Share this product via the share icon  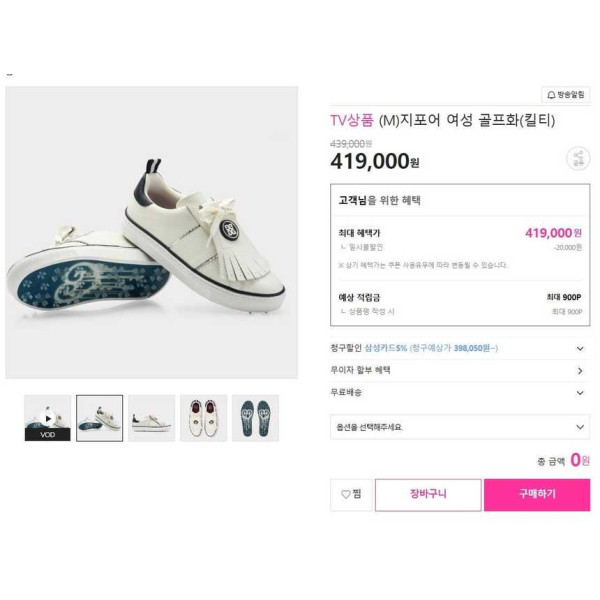(577, 158)
